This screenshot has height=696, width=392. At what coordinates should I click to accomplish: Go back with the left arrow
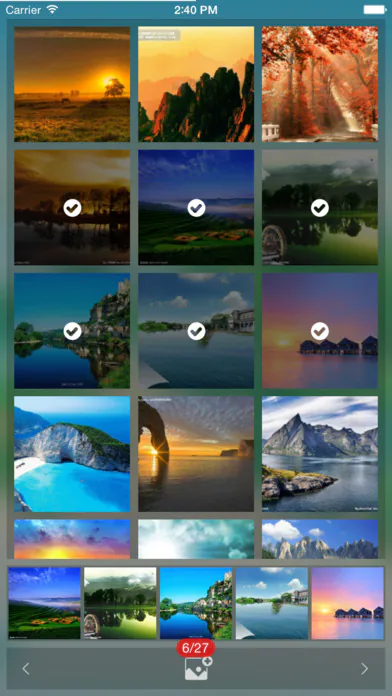pos(26,668)
